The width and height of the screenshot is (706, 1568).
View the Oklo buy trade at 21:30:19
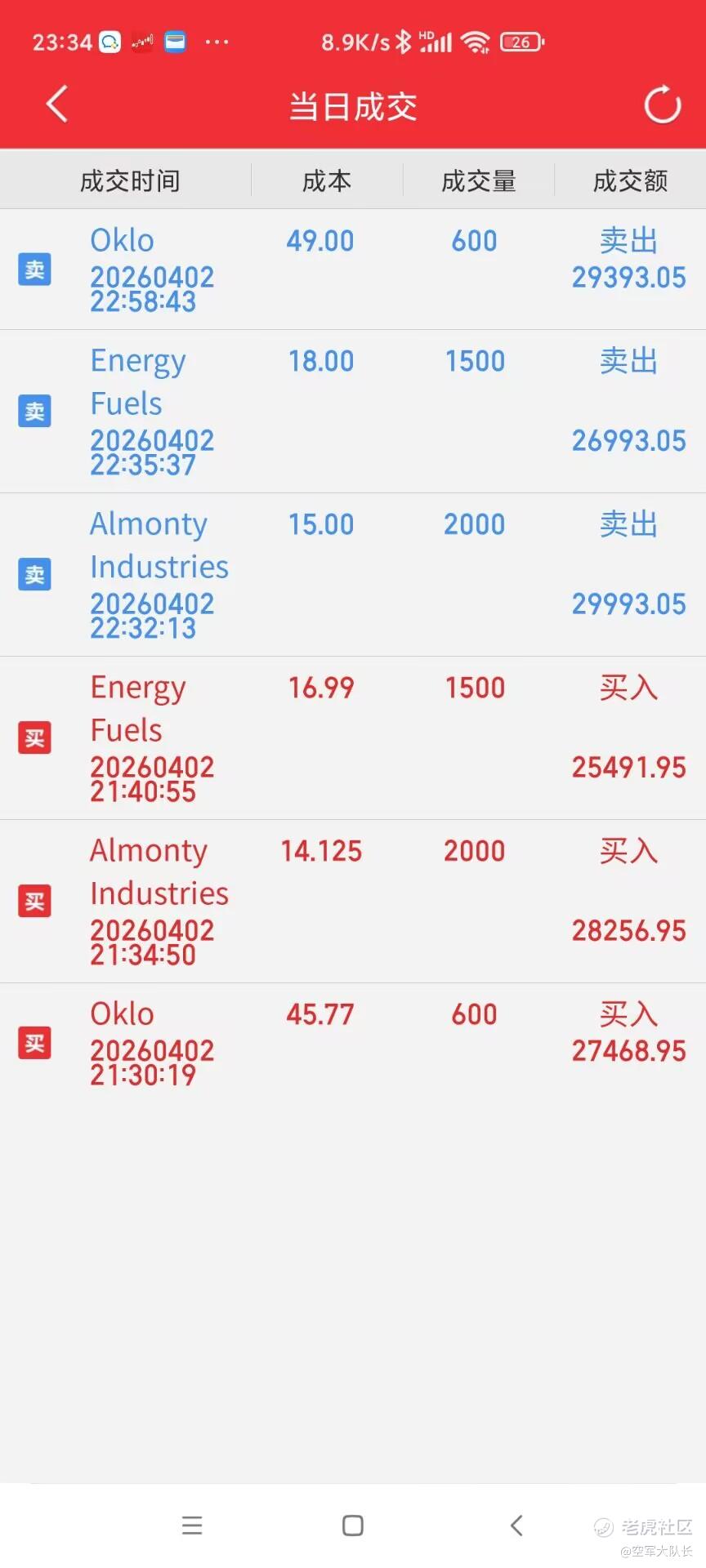353,1043
